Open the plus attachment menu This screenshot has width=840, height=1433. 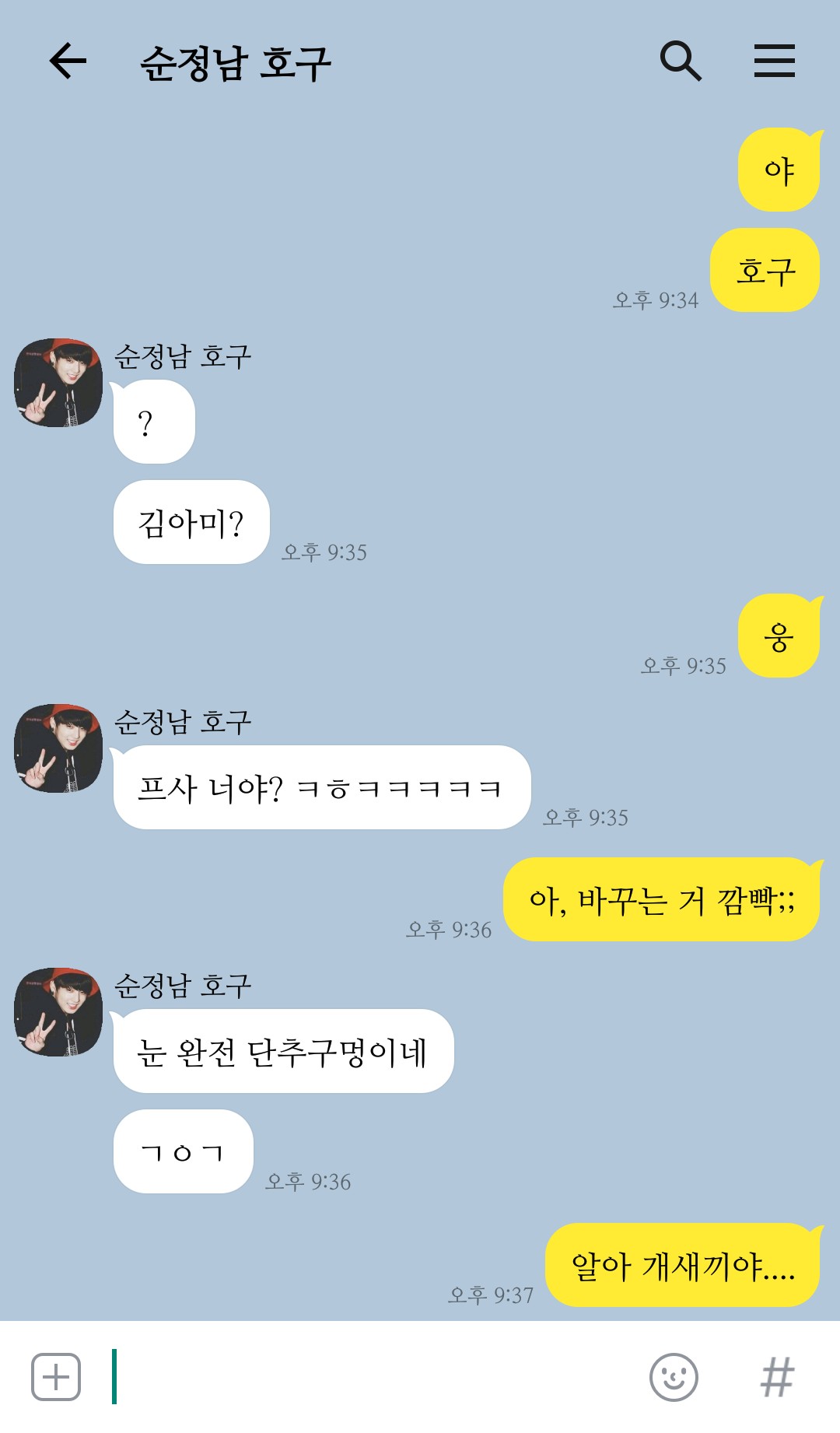[x=56, y=1376]
